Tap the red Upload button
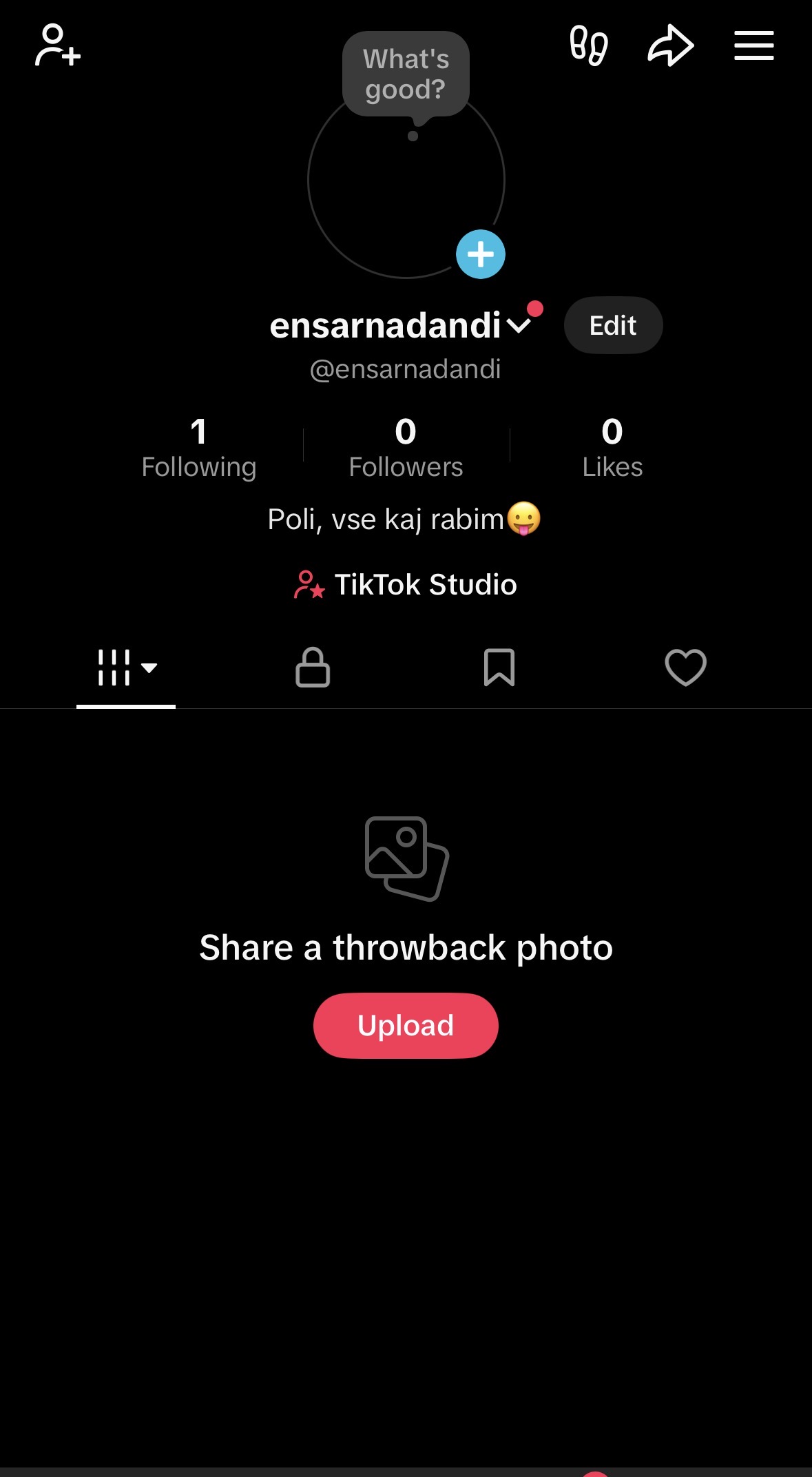This screenshot has width=812, height=1477. 406,1026
